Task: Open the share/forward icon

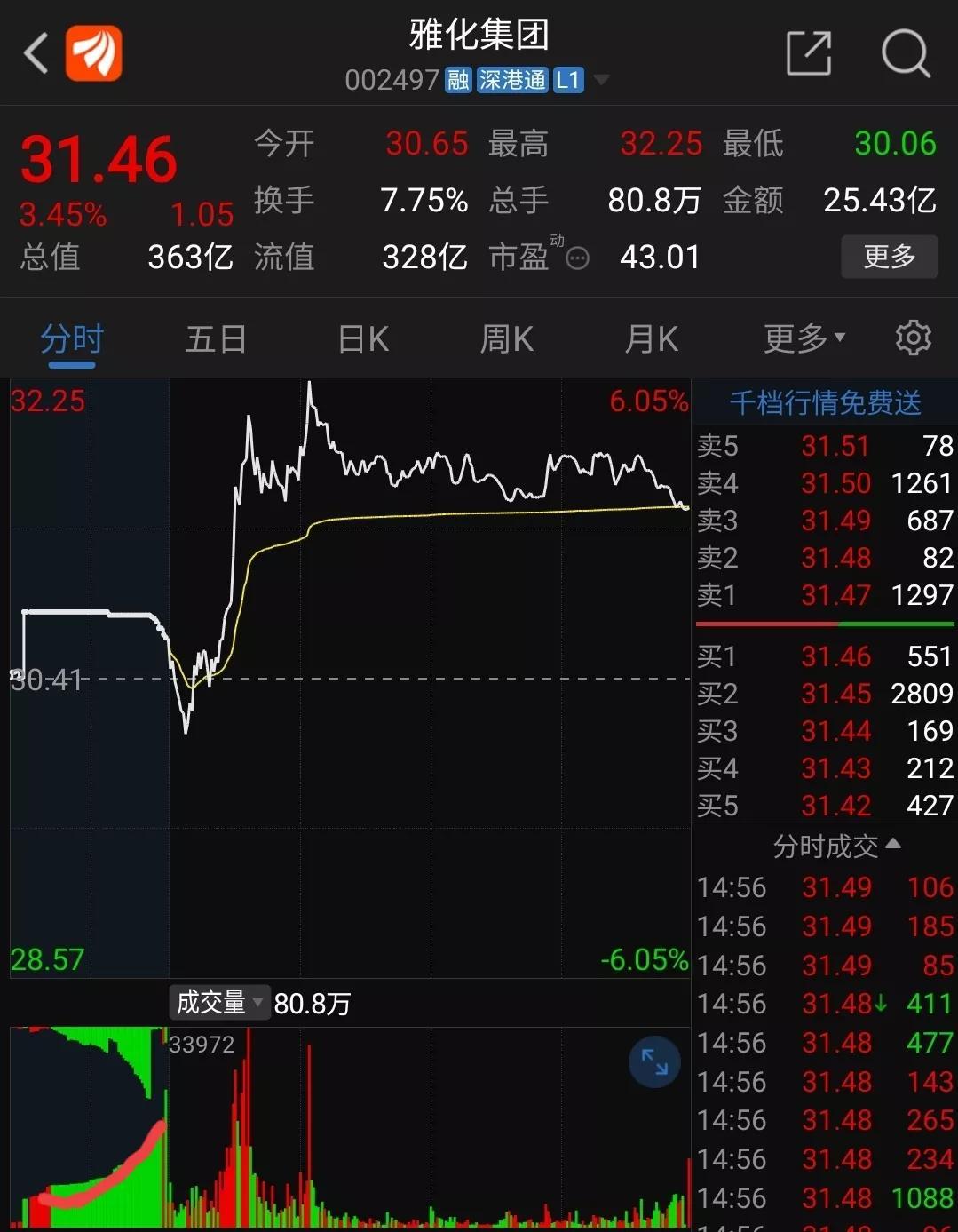Action: tap(809, 53)
